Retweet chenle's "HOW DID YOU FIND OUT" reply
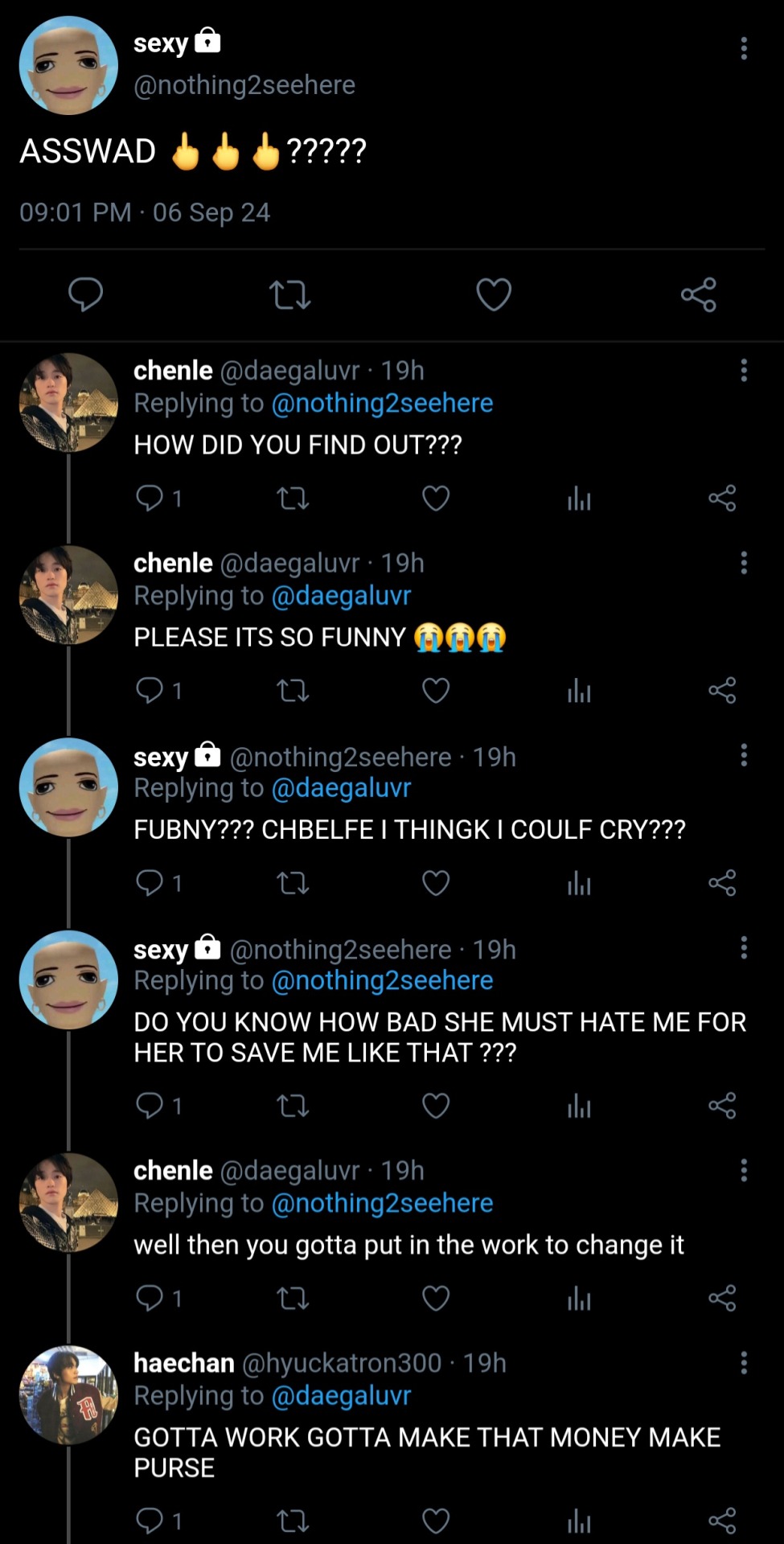The image size is (784, 1544). click(x=293, y=499)
